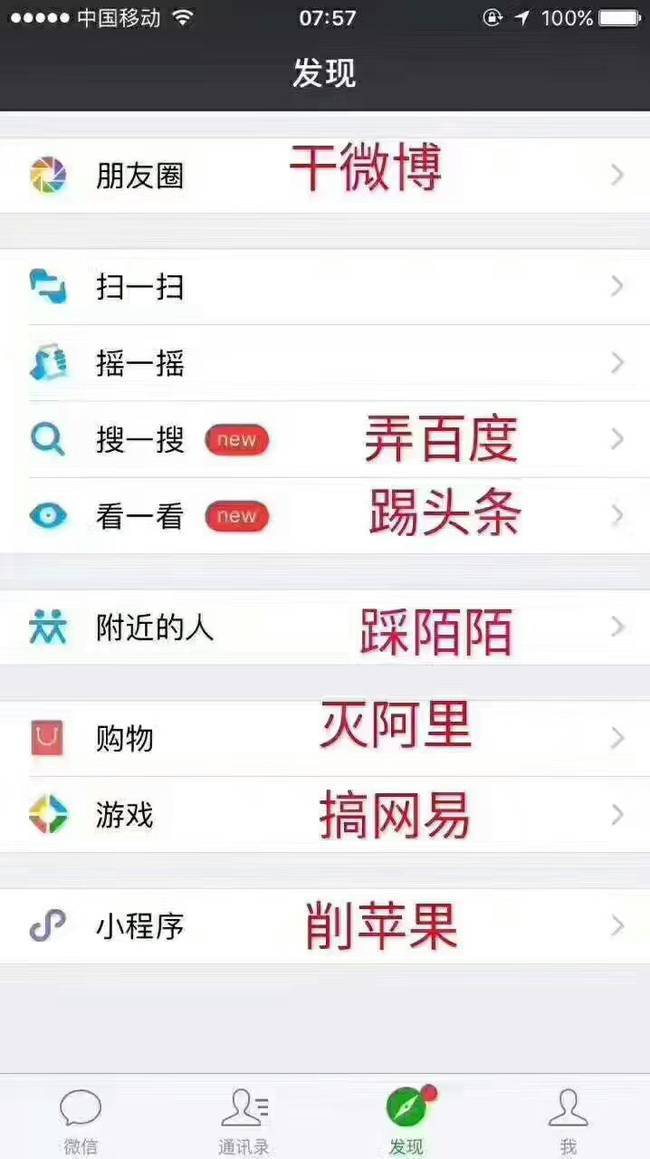Open the 购物 shopping row
Viewport: 650px width, 1159px height.
click(x=125, y=739)
